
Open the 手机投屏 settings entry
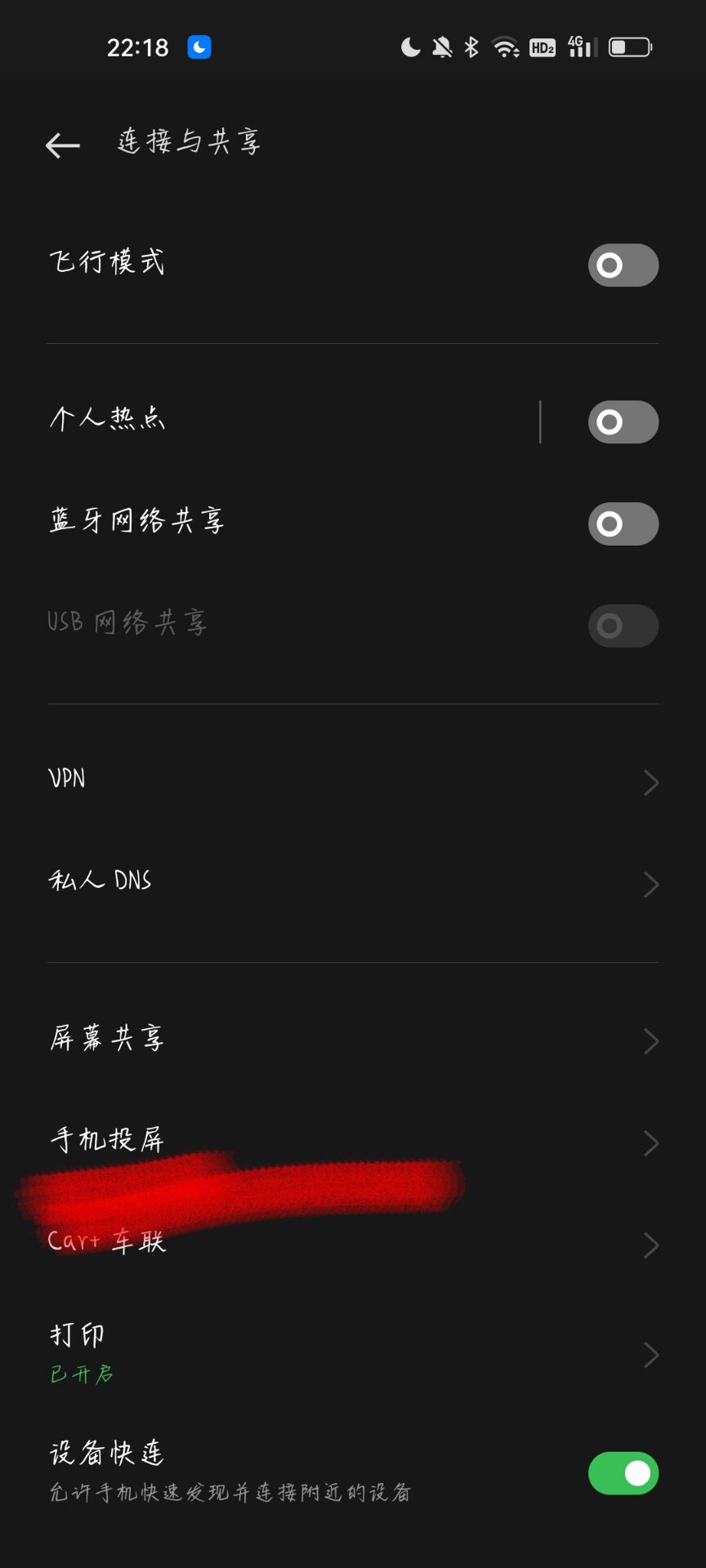pos(650,1142)
